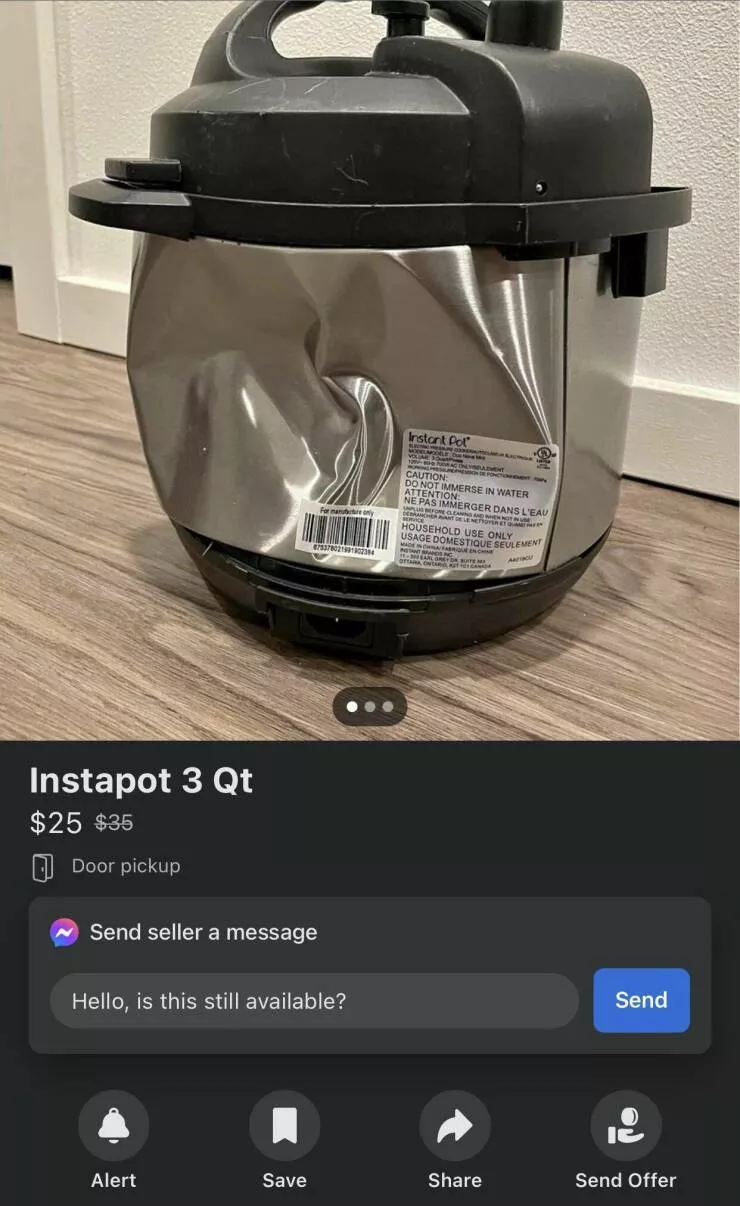Send the prefilled message to seller

click(641, 1000)
